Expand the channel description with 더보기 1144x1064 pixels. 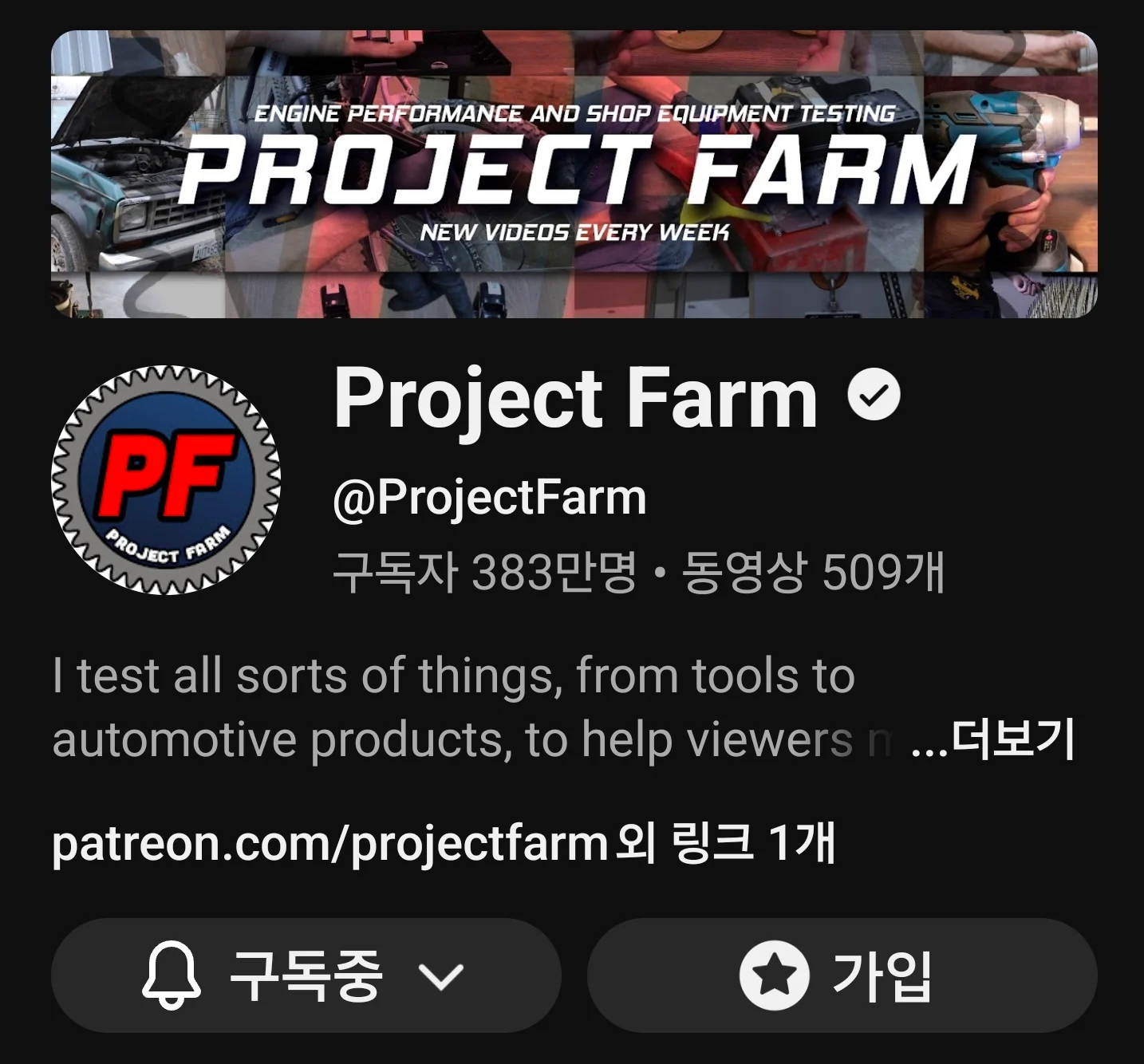[1013, 740]
